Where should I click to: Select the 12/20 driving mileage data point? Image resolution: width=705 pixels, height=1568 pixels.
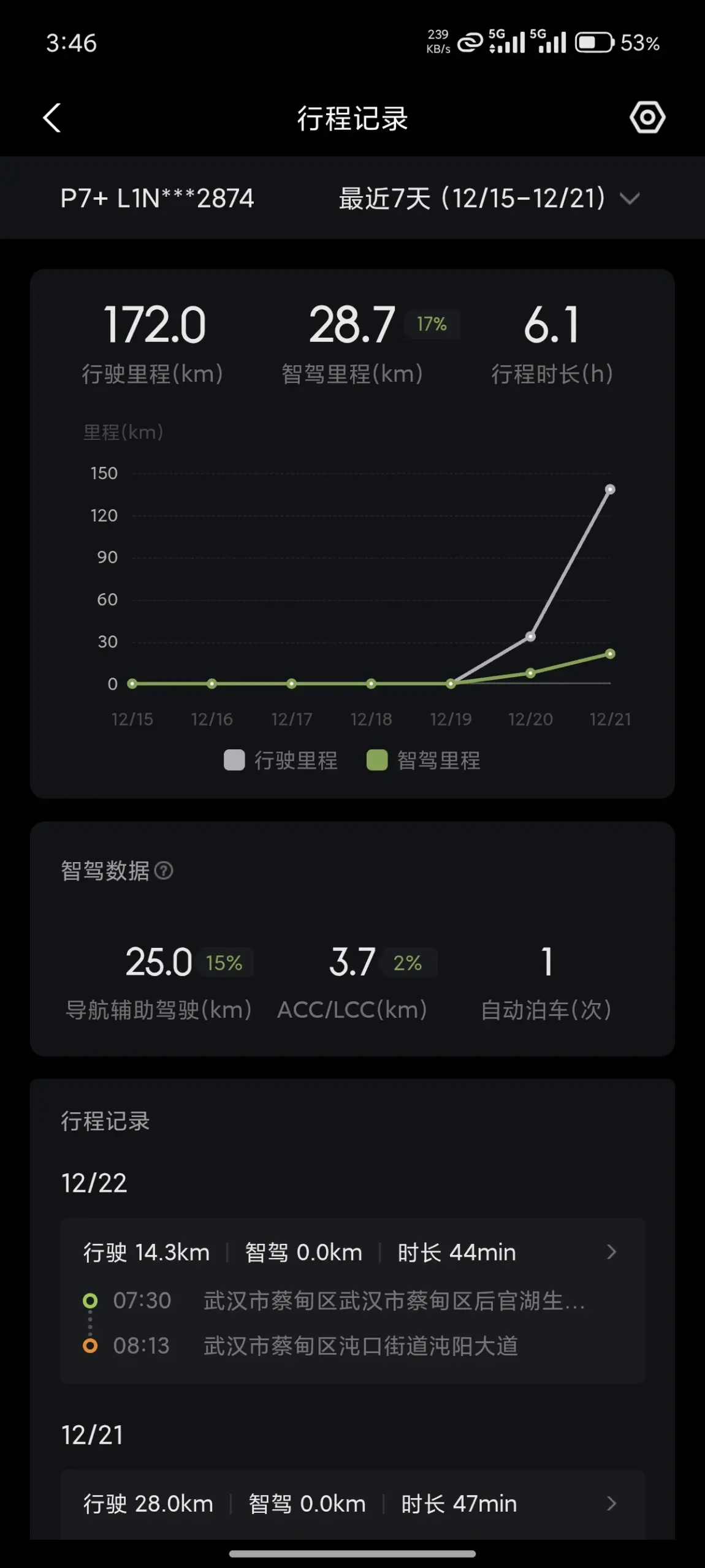(531, 637)
